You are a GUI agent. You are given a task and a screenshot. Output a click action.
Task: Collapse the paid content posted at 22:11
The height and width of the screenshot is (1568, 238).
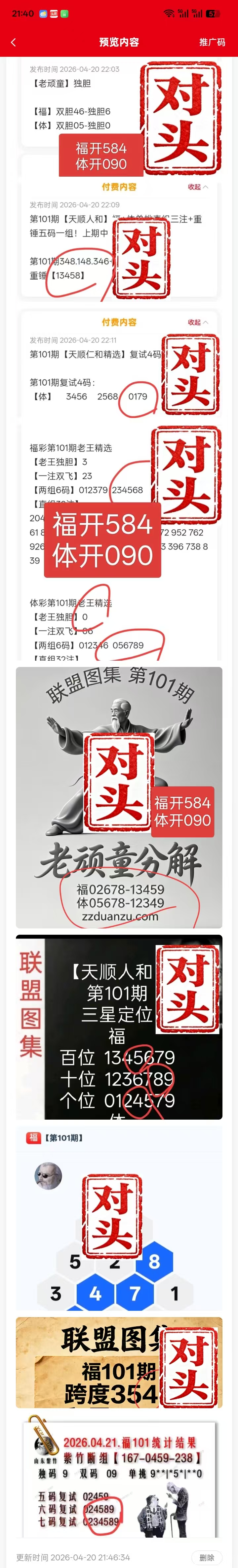(x=197, y=322)
